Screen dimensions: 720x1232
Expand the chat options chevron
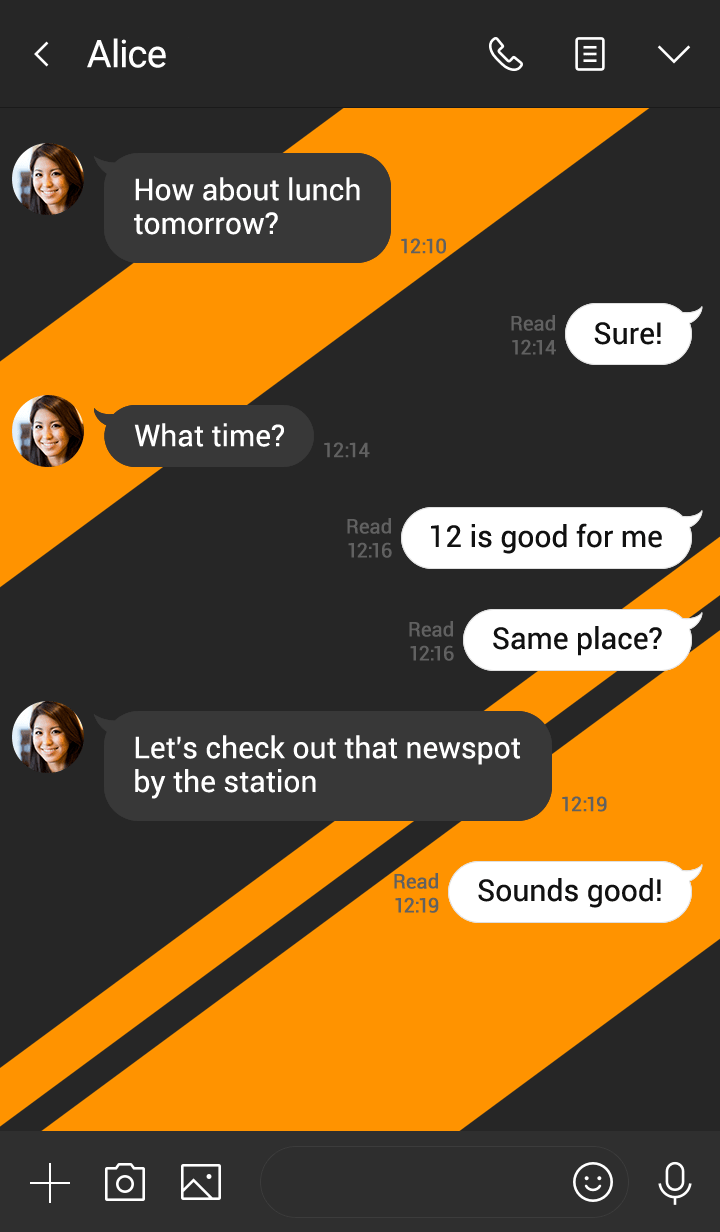pos(674,54)
